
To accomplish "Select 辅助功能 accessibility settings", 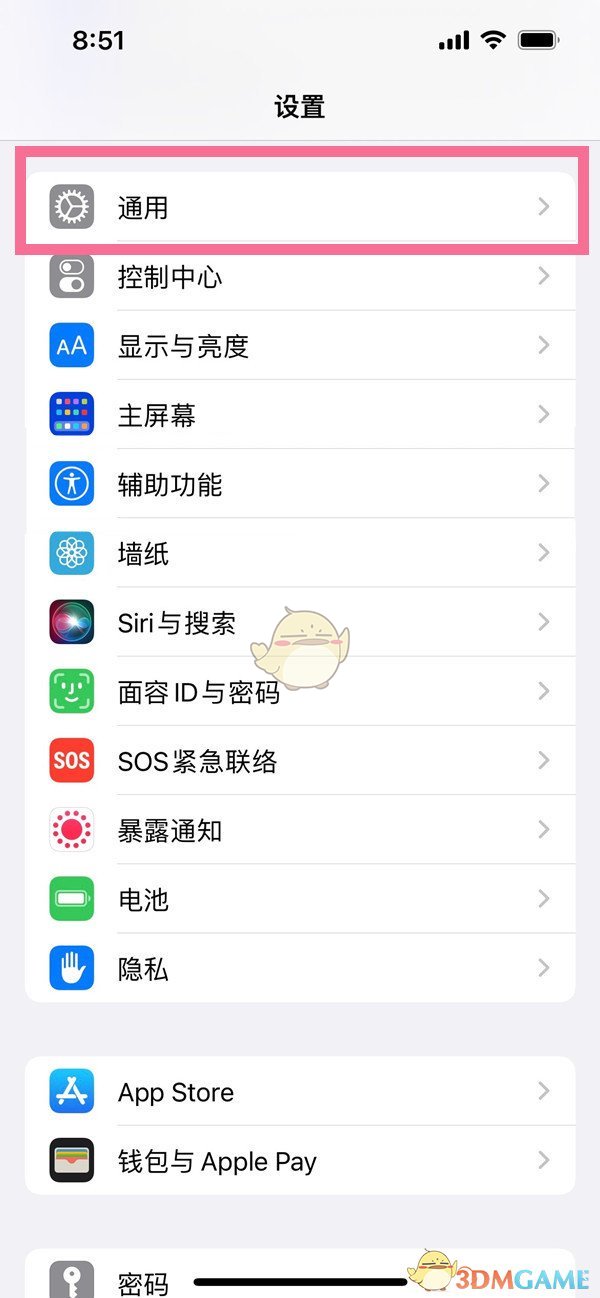I will [x=300, y=484].
